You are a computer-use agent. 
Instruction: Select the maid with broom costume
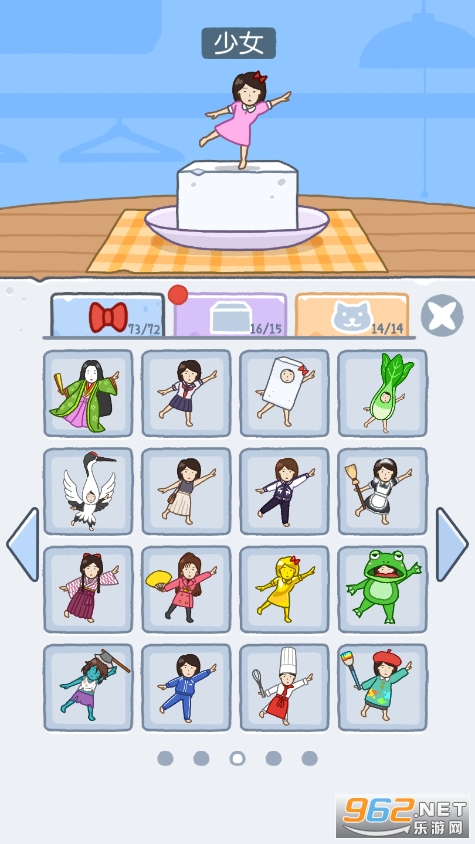pos(382,491)
